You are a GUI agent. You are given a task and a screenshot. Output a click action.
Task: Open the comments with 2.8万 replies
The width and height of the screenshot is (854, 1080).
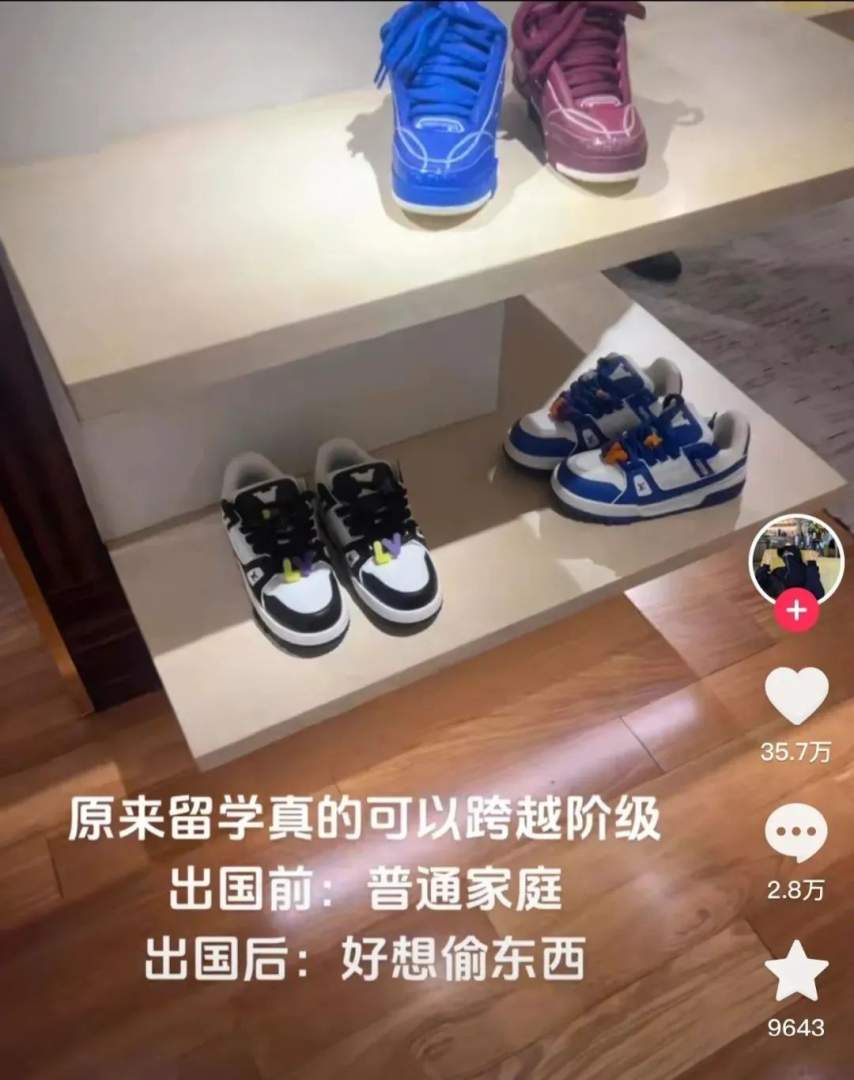796,834
